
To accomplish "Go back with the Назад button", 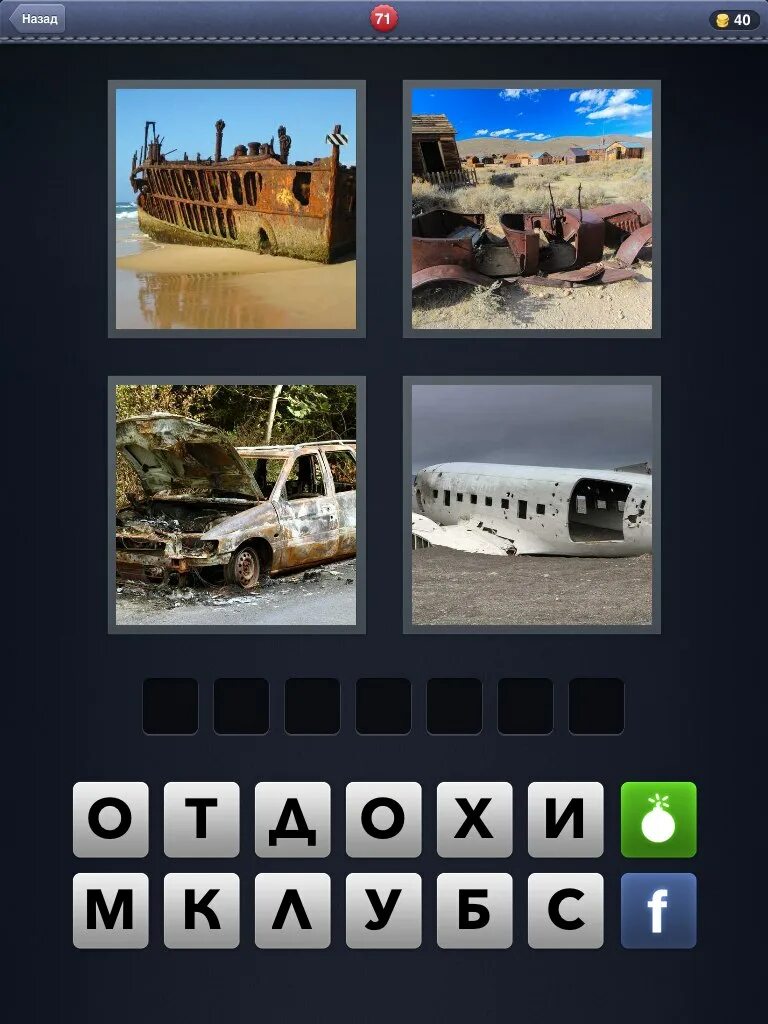I will [x=37, y=19].
